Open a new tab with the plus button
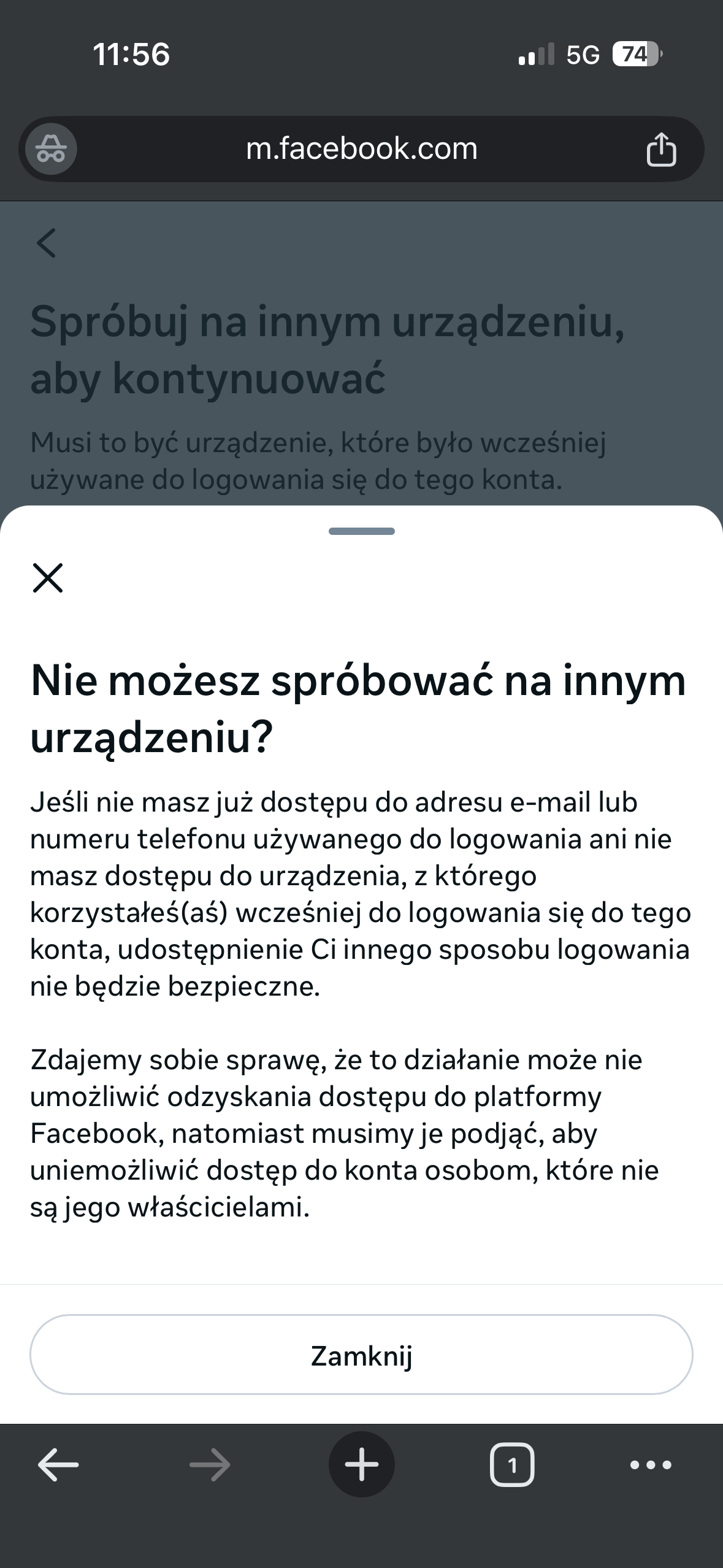 [x=362, y=1465]
